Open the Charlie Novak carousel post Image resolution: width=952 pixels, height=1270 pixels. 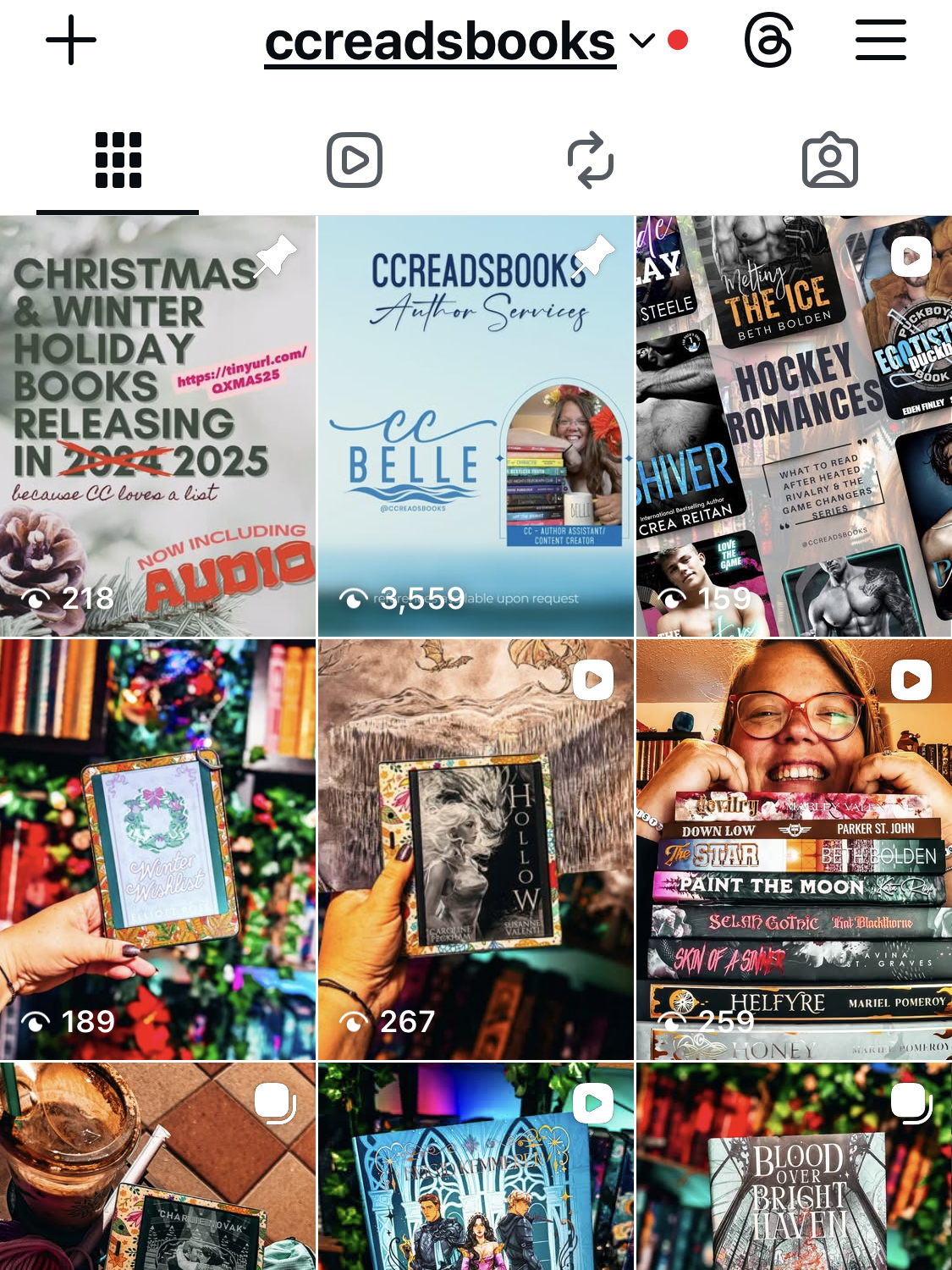(x=157, y=1167)
